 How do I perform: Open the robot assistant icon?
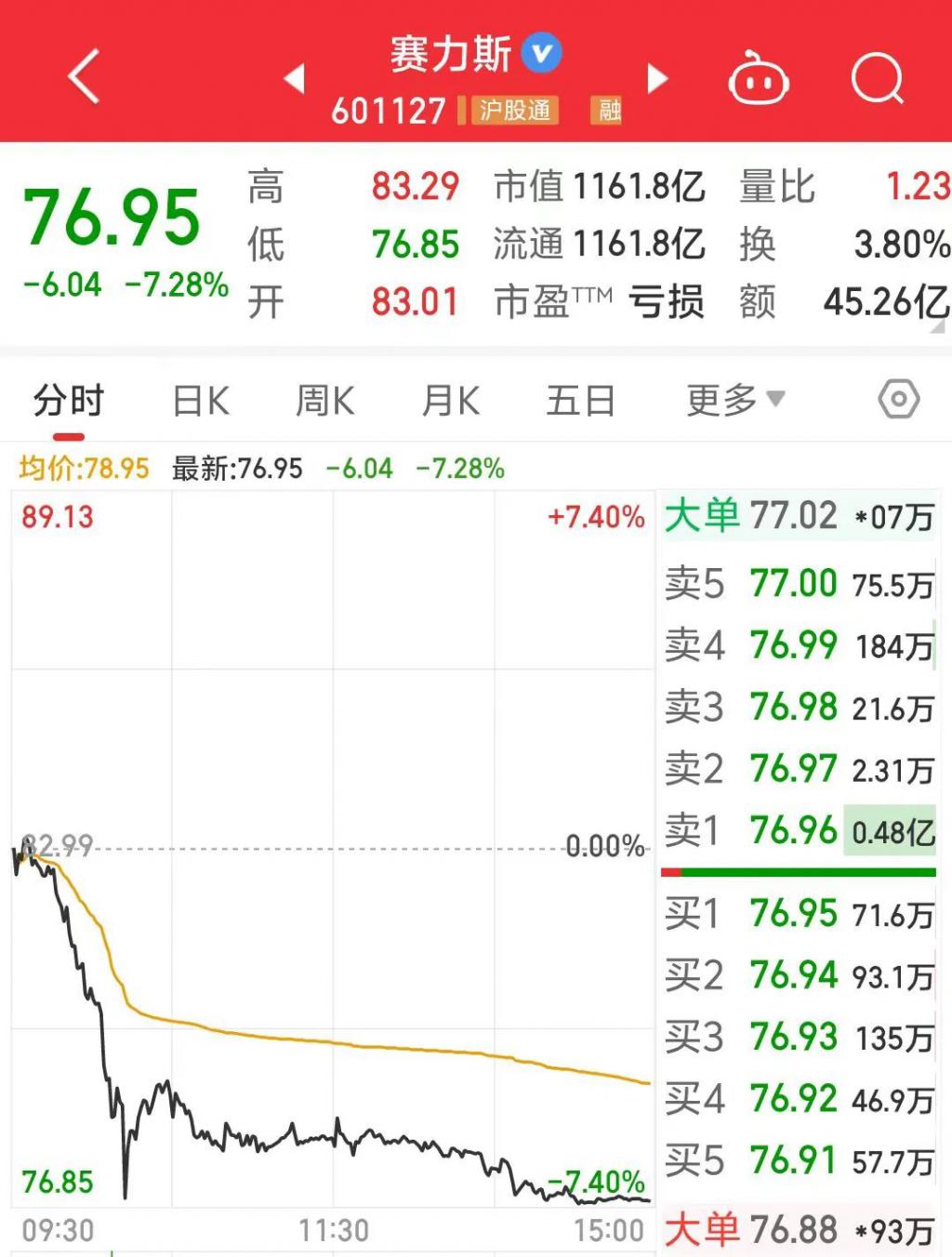tap(759, 80)
